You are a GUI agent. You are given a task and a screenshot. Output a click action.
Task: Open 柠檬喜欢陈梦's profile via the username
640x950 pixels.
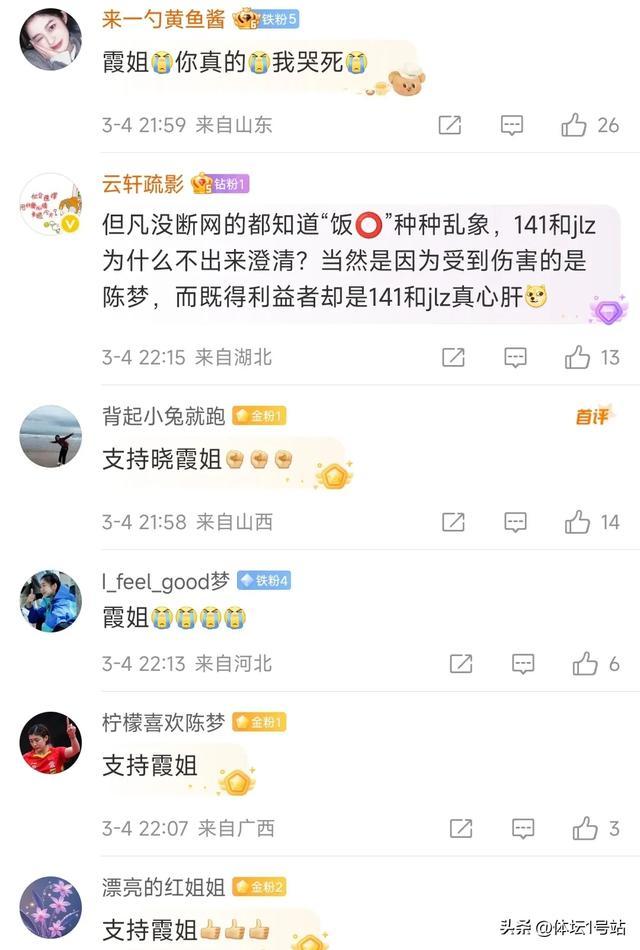coord(164,722)
